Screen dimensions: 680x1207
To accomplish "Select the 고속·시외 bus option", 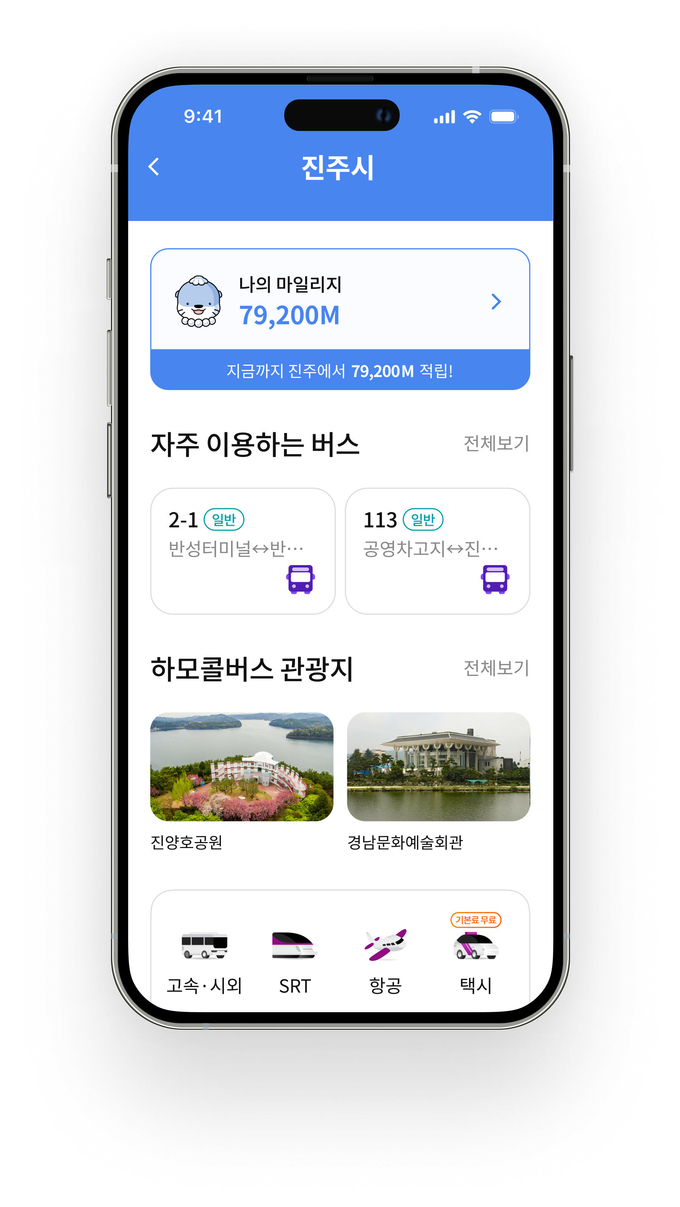I will (204, 960).
